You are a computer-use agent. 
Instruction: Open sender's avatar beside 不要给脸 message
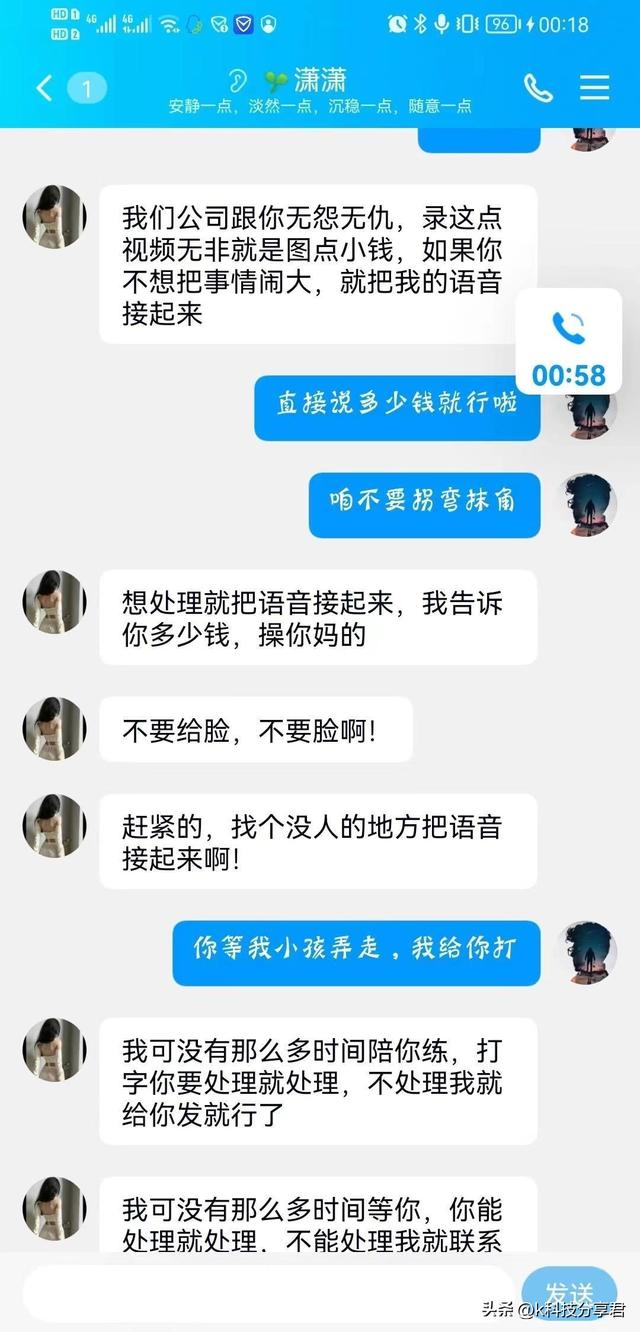pyautogui.click(x=54, y=728)
